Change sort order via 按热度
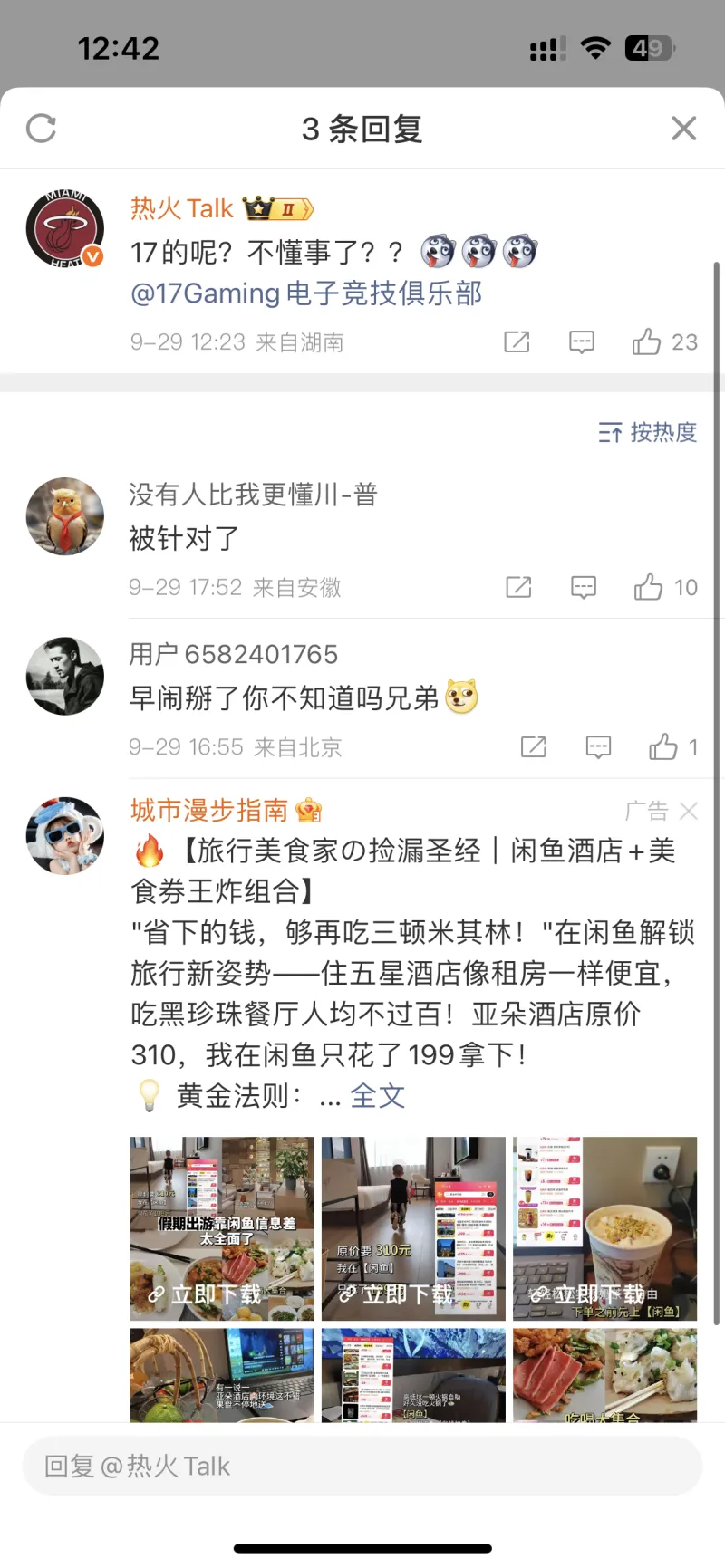 (648, 433)
